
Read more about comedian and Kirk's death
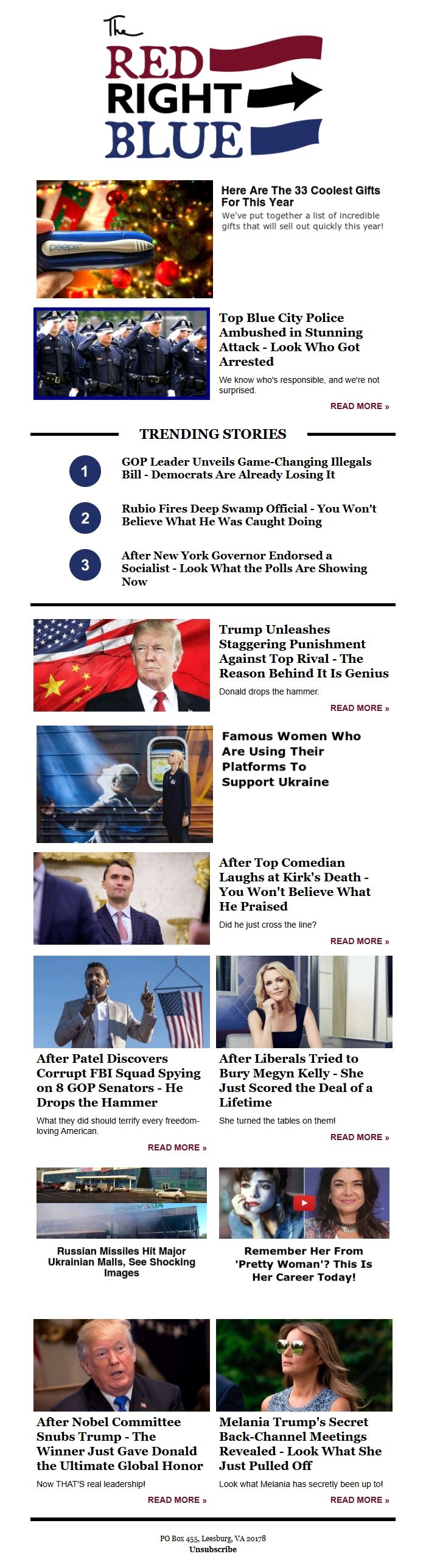tap(359, 941)
